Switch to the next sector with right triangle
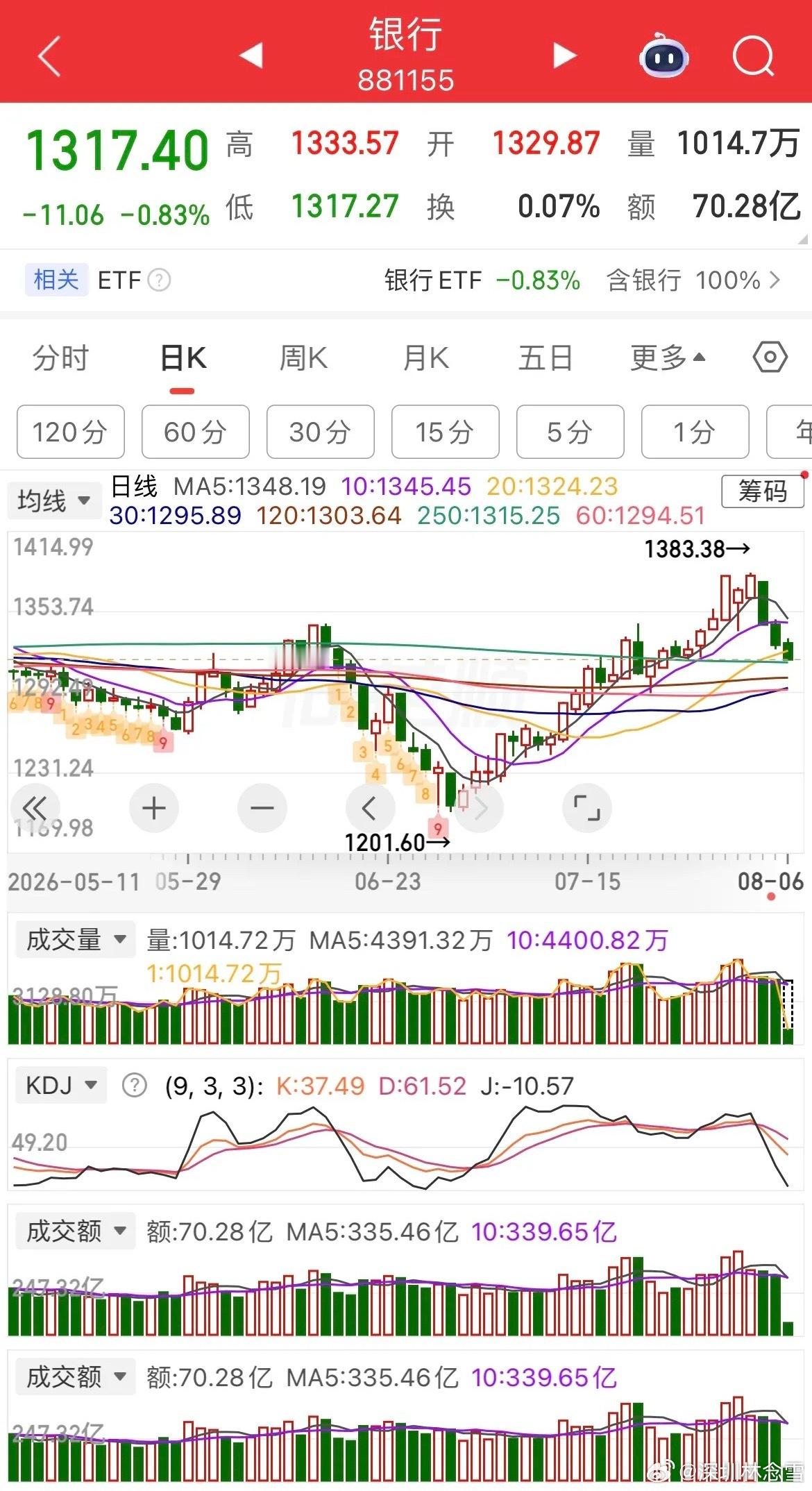812x1491 pixels. (564, 56)
